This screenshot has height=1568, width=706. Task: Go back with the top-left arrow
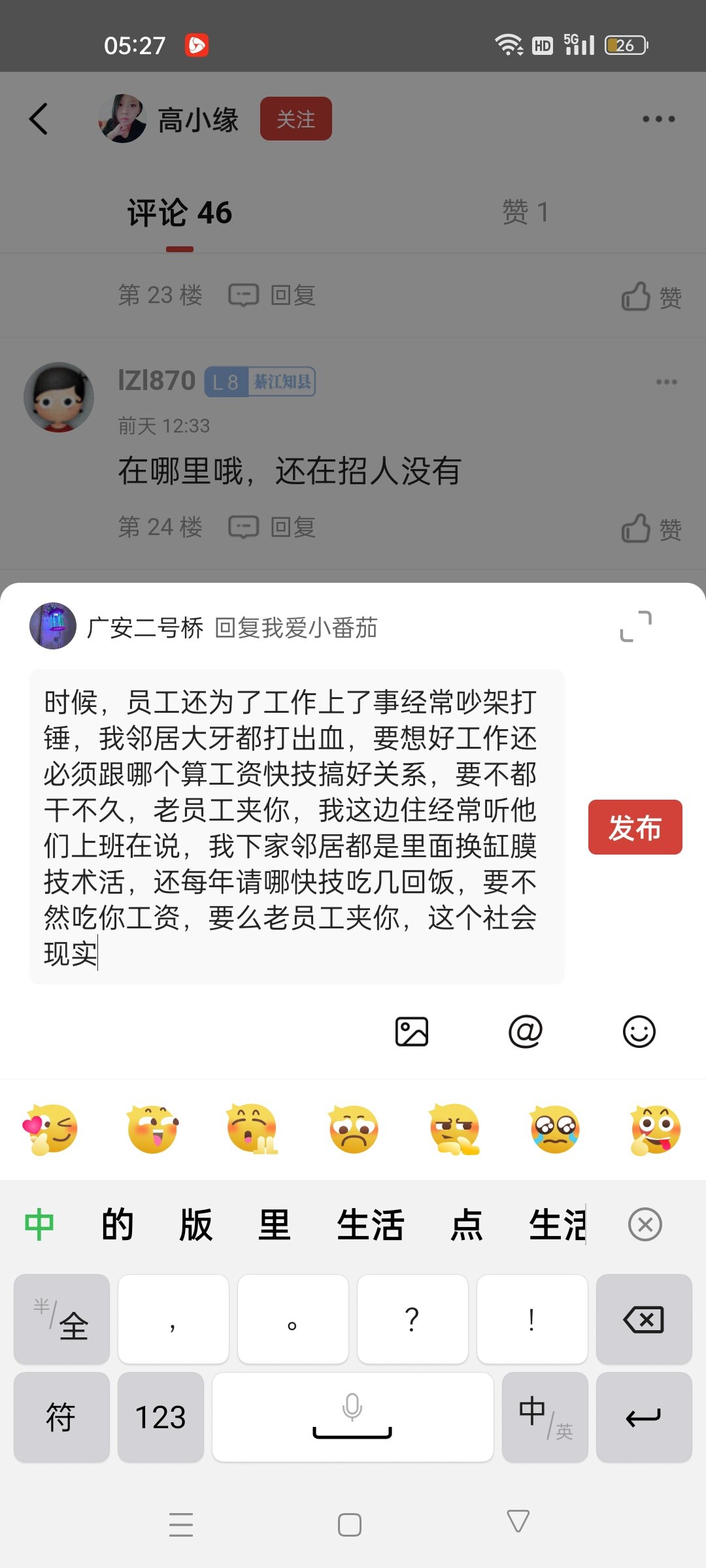(39, 119)
